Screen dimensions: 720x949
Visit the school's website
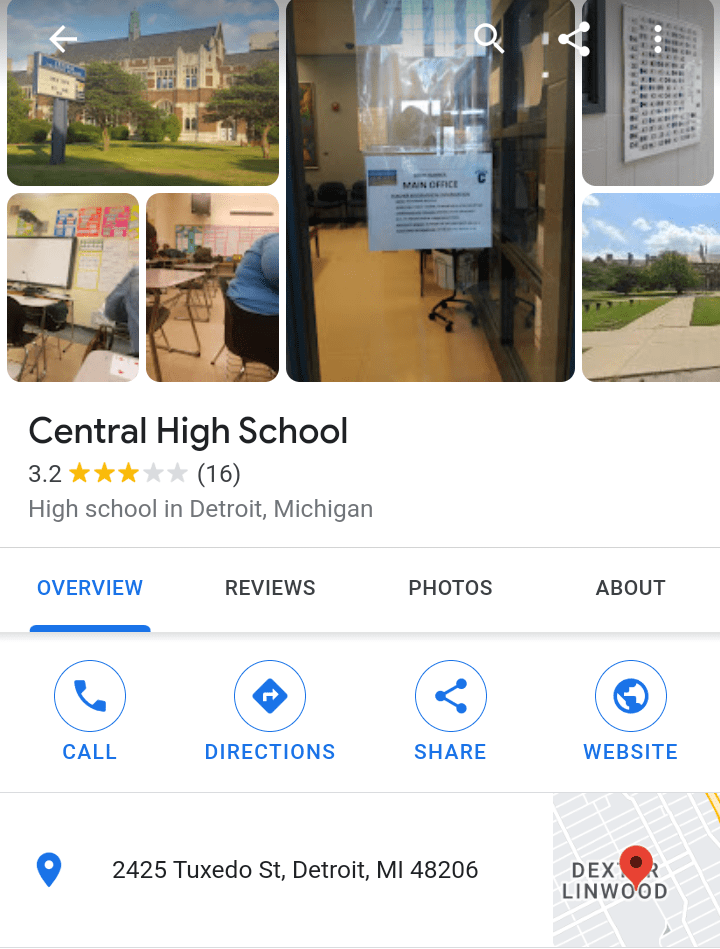630,712
